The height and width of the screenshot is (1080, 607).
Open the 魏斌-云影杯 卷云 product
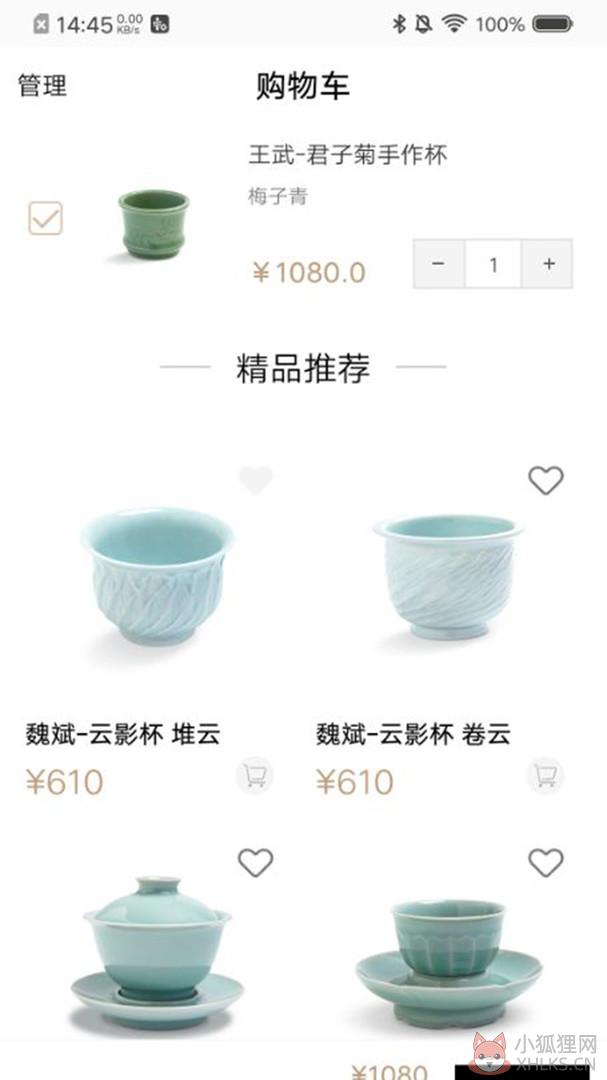448,577
